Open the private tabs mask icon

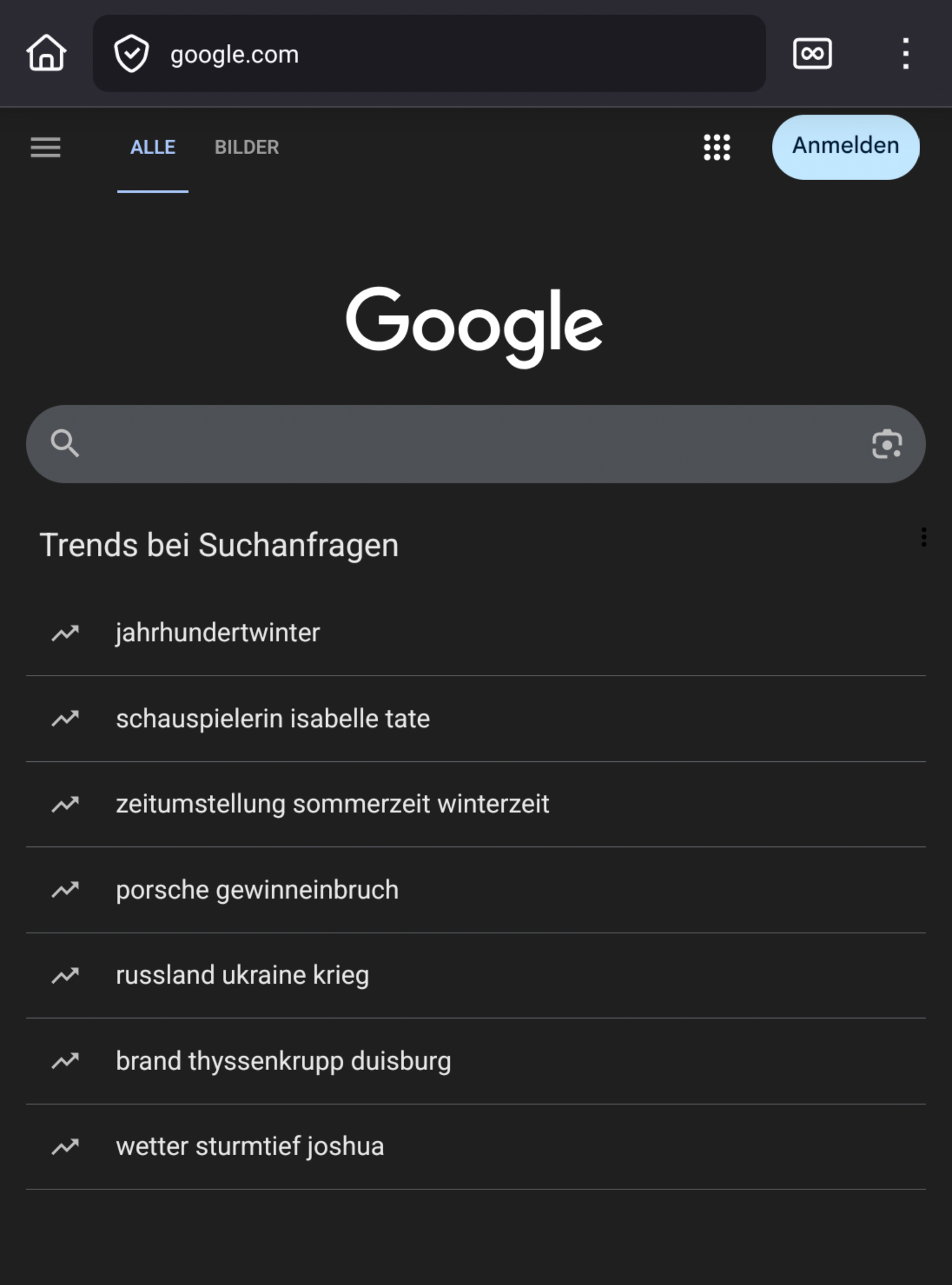(x=812, y=54)
